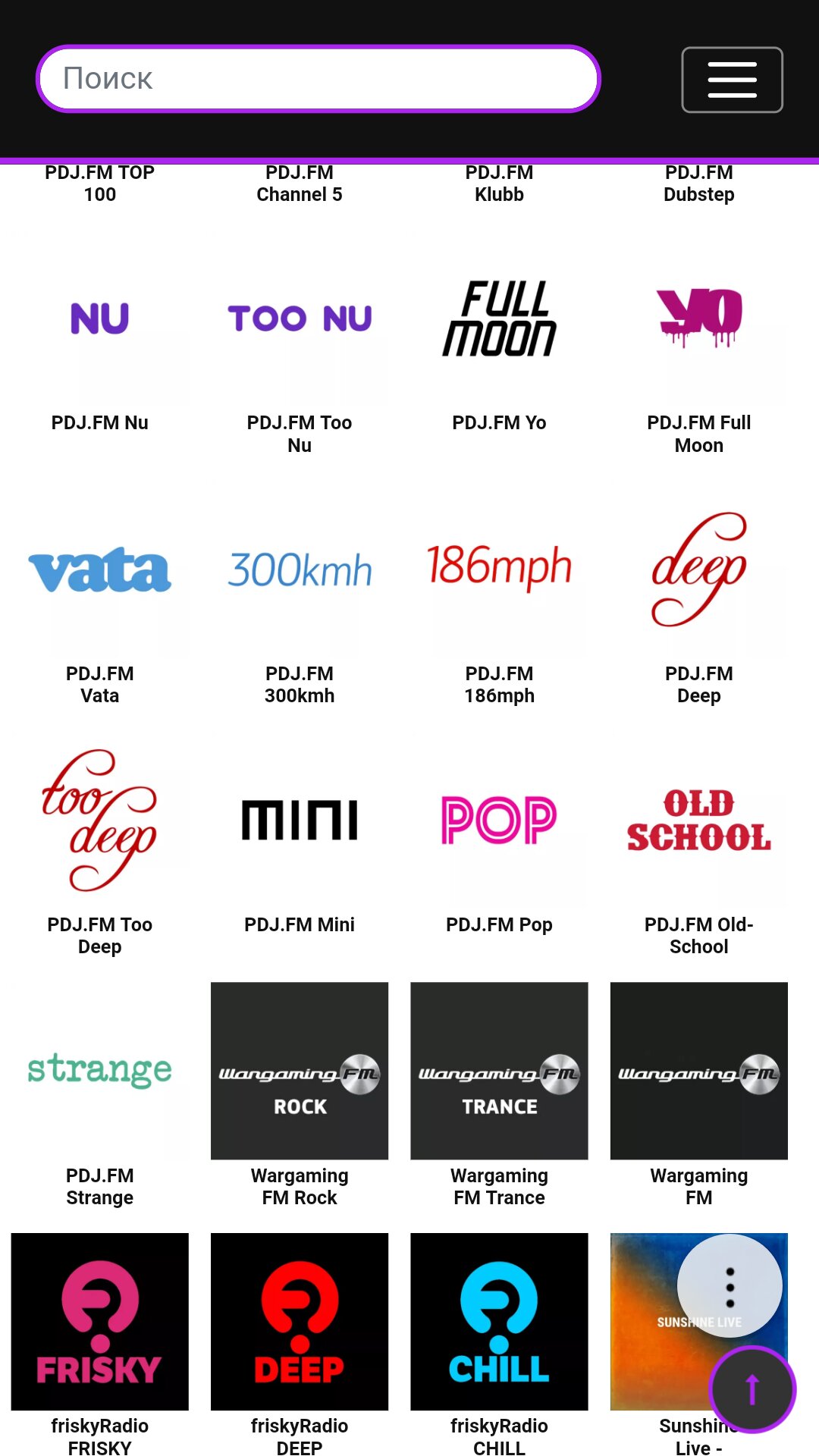The width and height of the screenshot is (819, 1456).
Task: Tap the floating three-dot options button
Action: 730,1286
